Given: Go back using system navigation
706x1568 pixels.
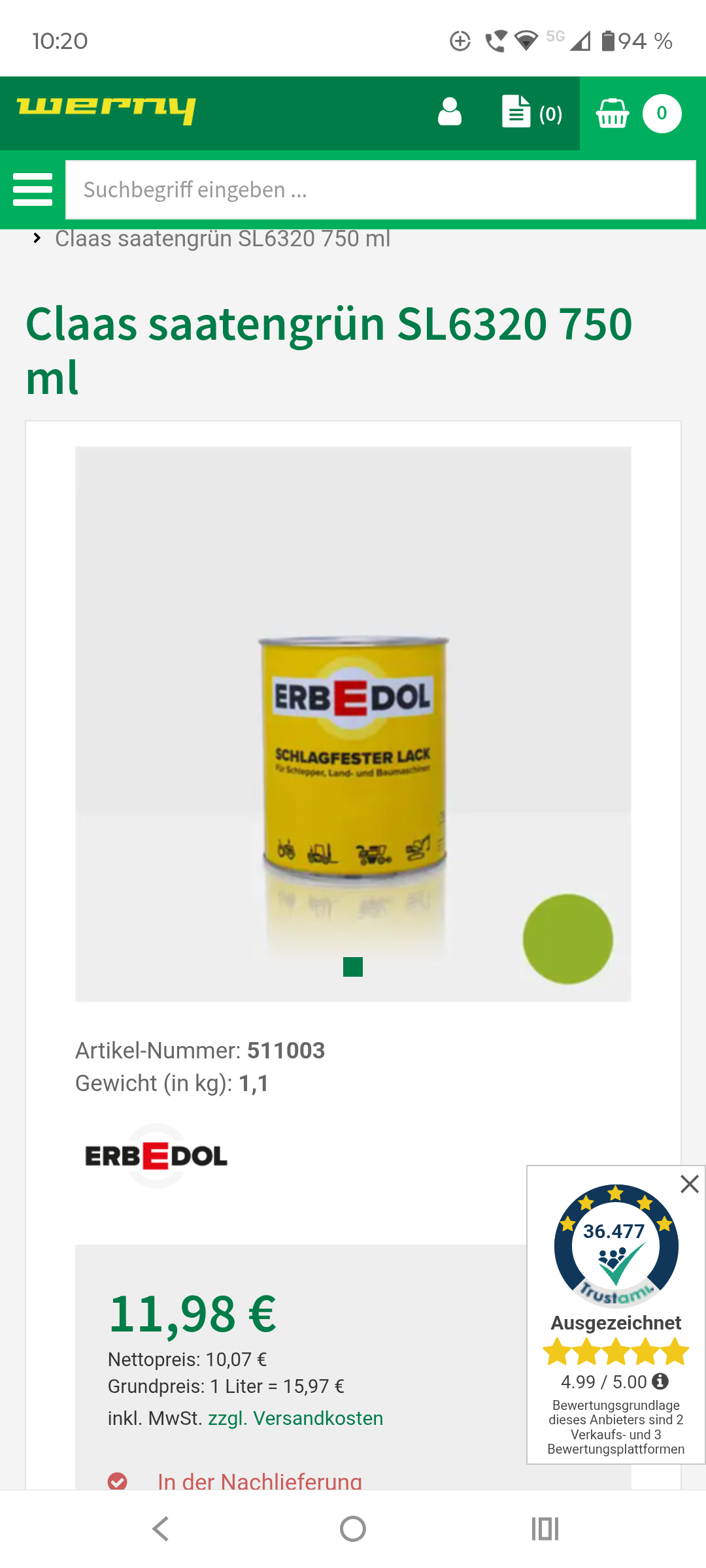Looking at the screenshot, I should point(160,1529).
